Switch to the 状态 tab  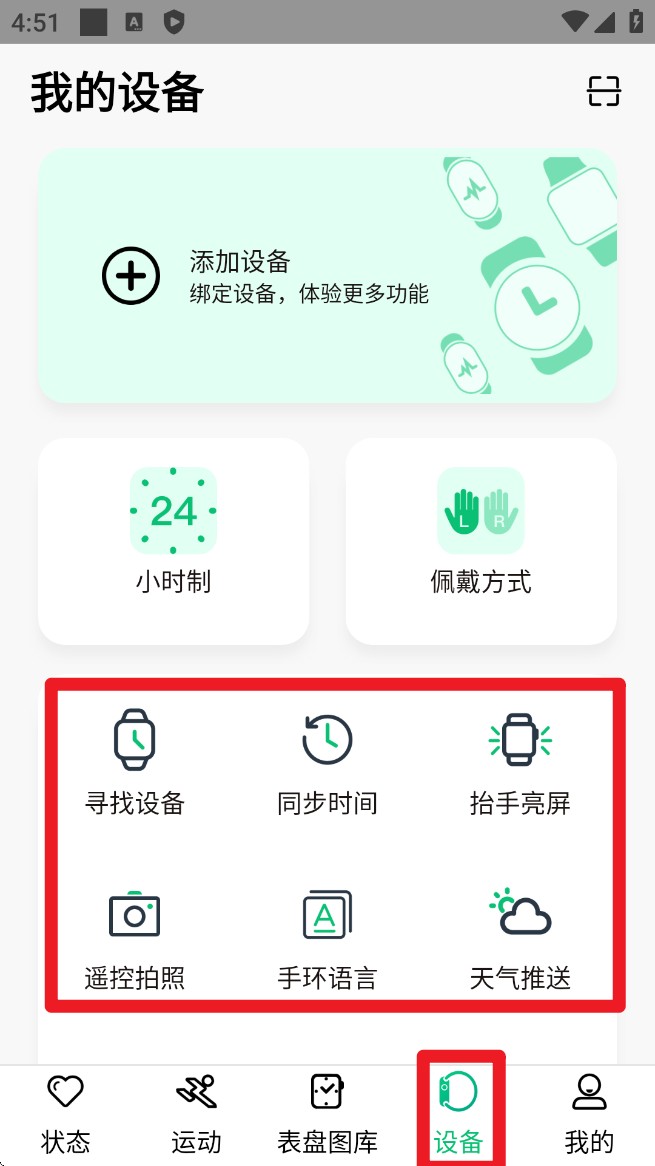click(x=66, y=1113)
